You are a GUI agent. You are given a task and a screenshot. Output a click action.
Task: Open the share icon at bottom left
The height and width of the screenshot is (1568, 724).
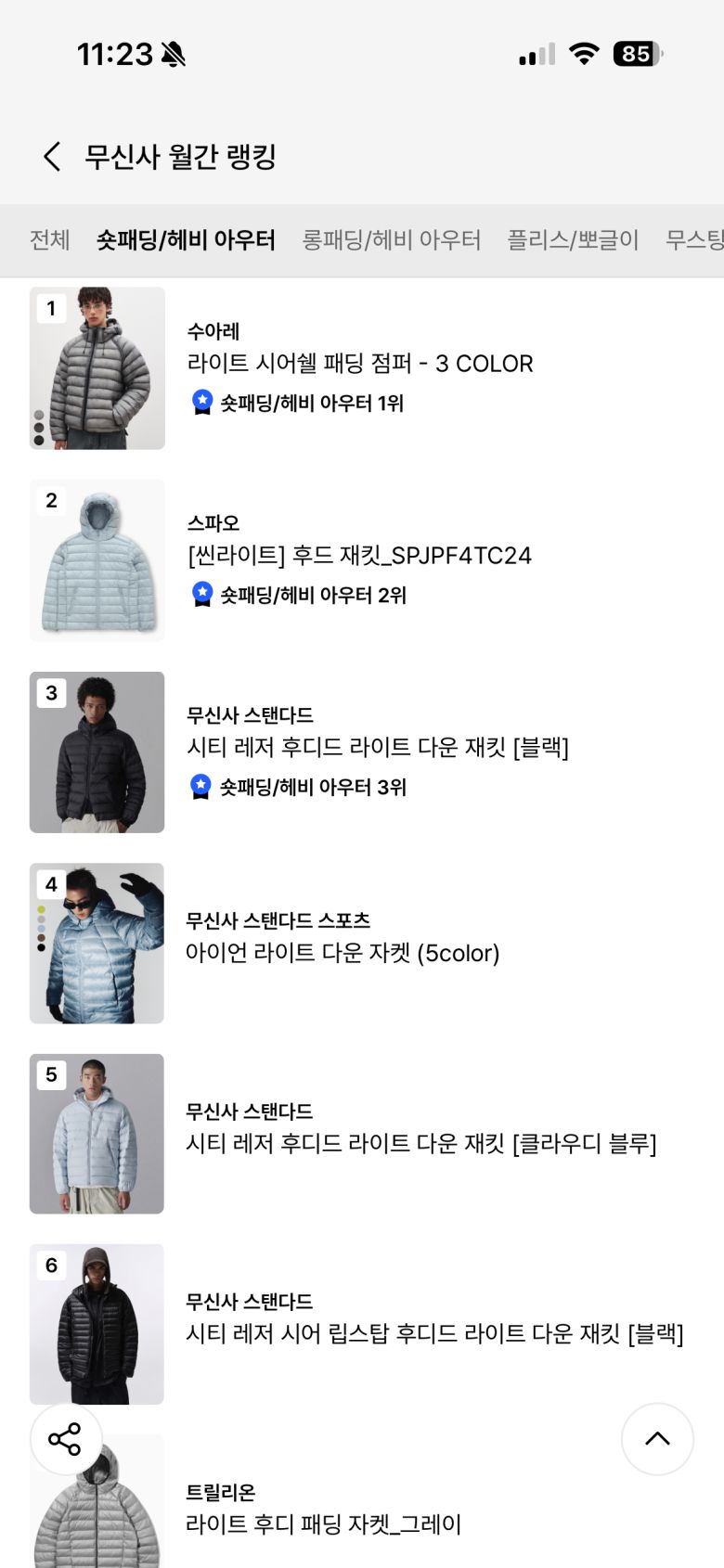(x=65, y=1439)
